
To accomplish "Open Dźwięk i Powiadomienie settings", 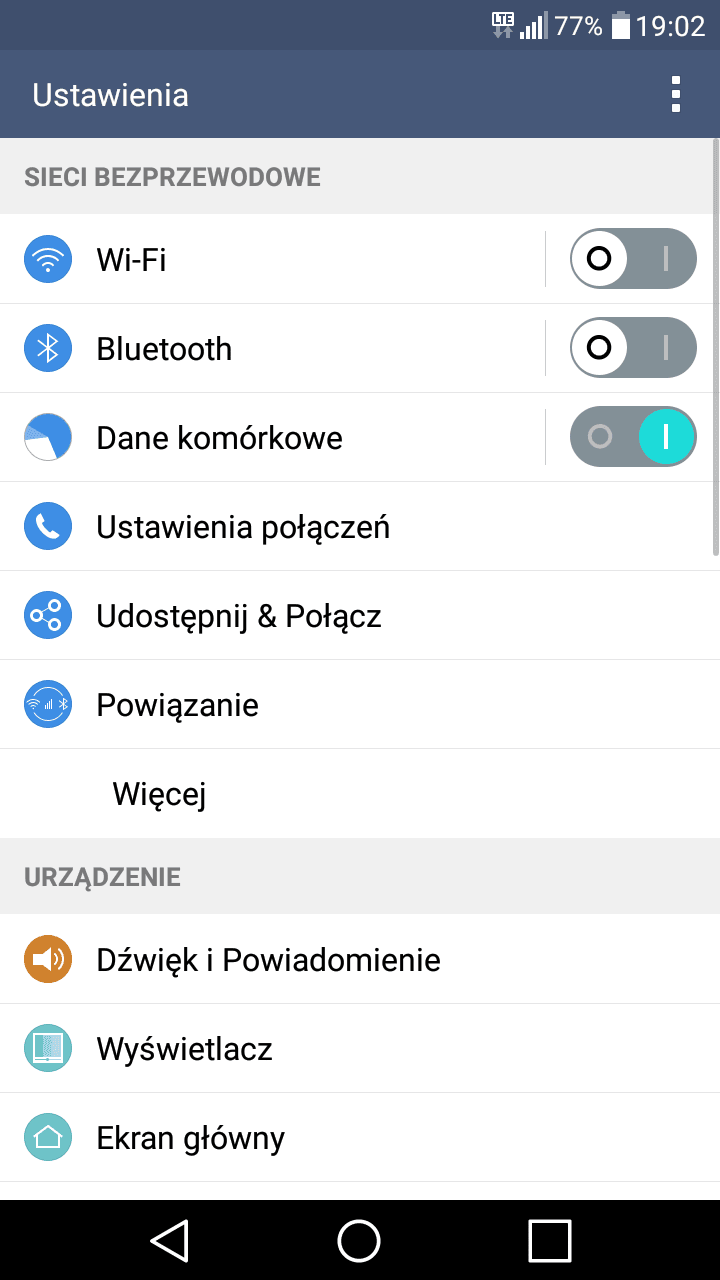I will pyautogui.click(x=360, y=959).
